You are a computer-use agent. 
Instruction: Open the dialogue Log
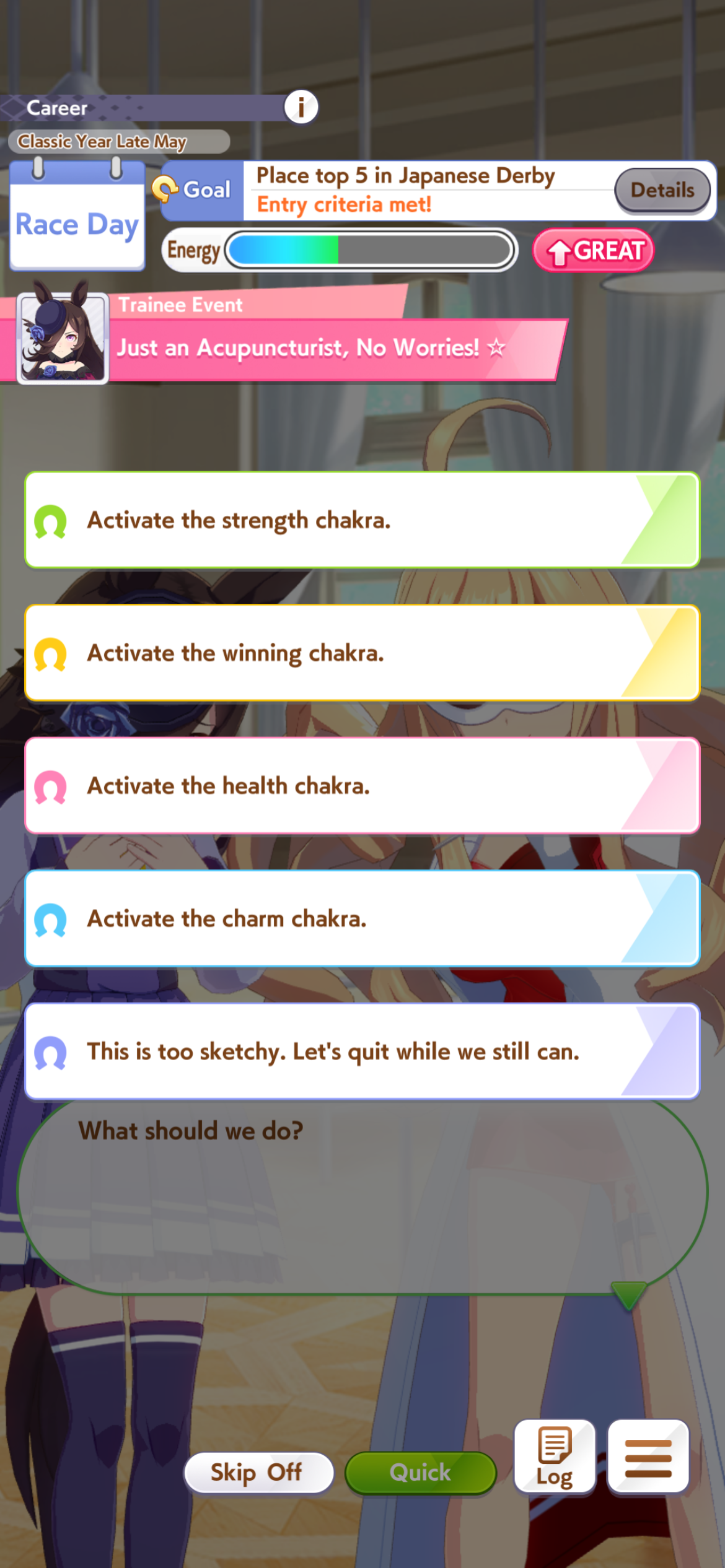click(555, 1457)
